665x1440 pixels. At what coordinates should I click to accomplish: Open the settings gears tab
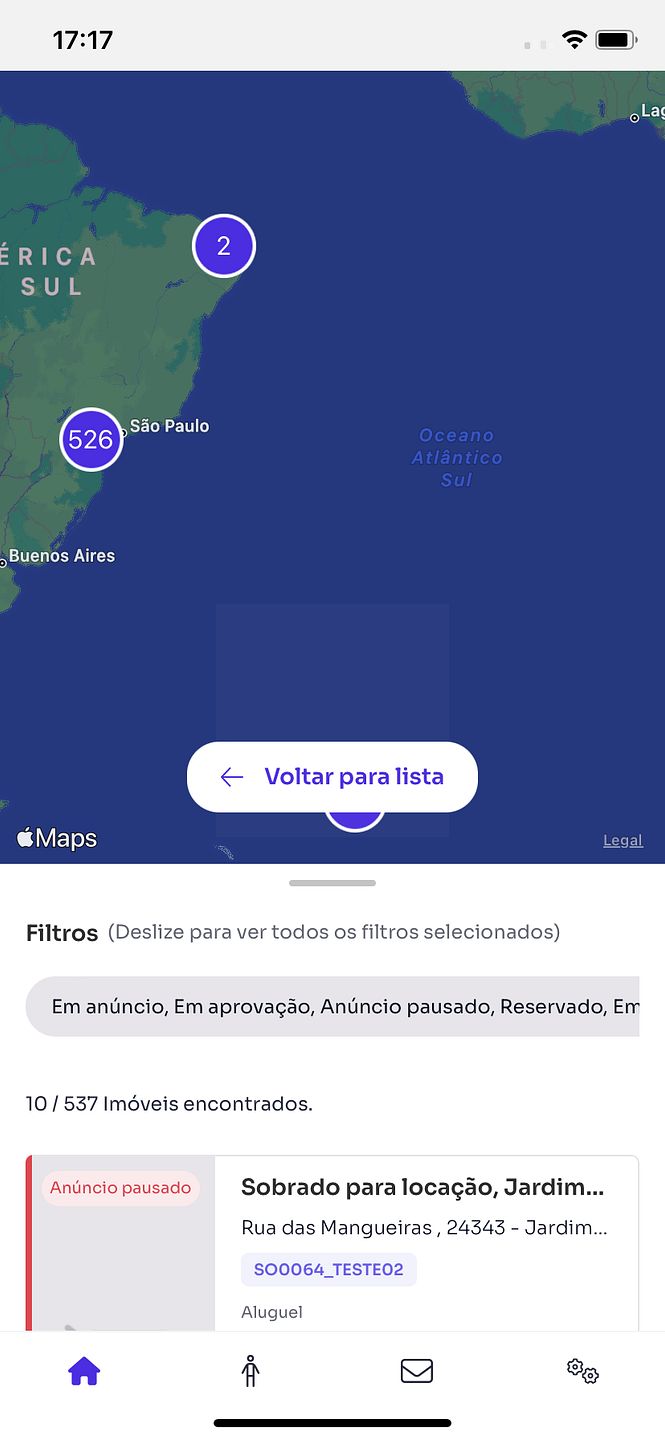click(582, 1371)
